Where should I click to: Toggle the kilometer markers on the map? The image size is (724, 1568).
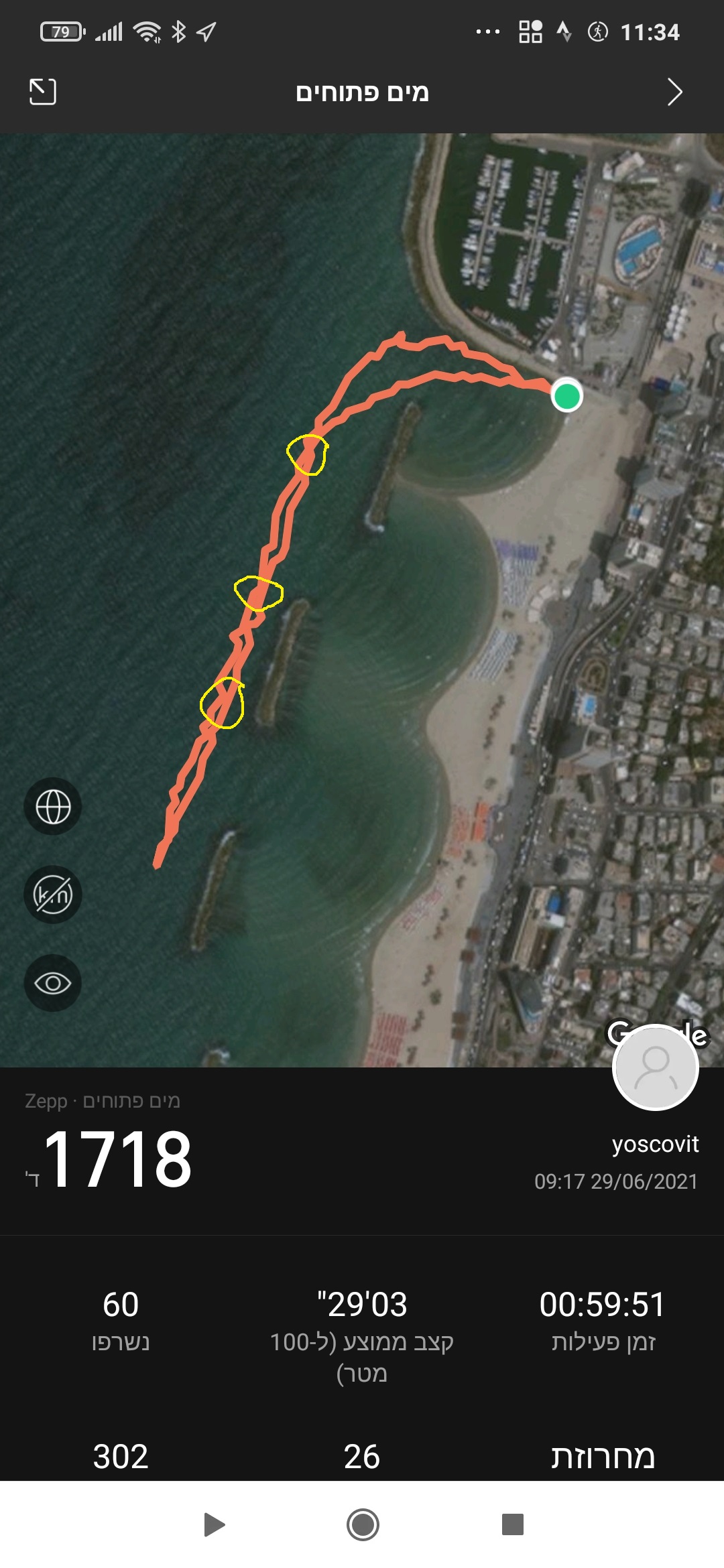pos(53,895)
